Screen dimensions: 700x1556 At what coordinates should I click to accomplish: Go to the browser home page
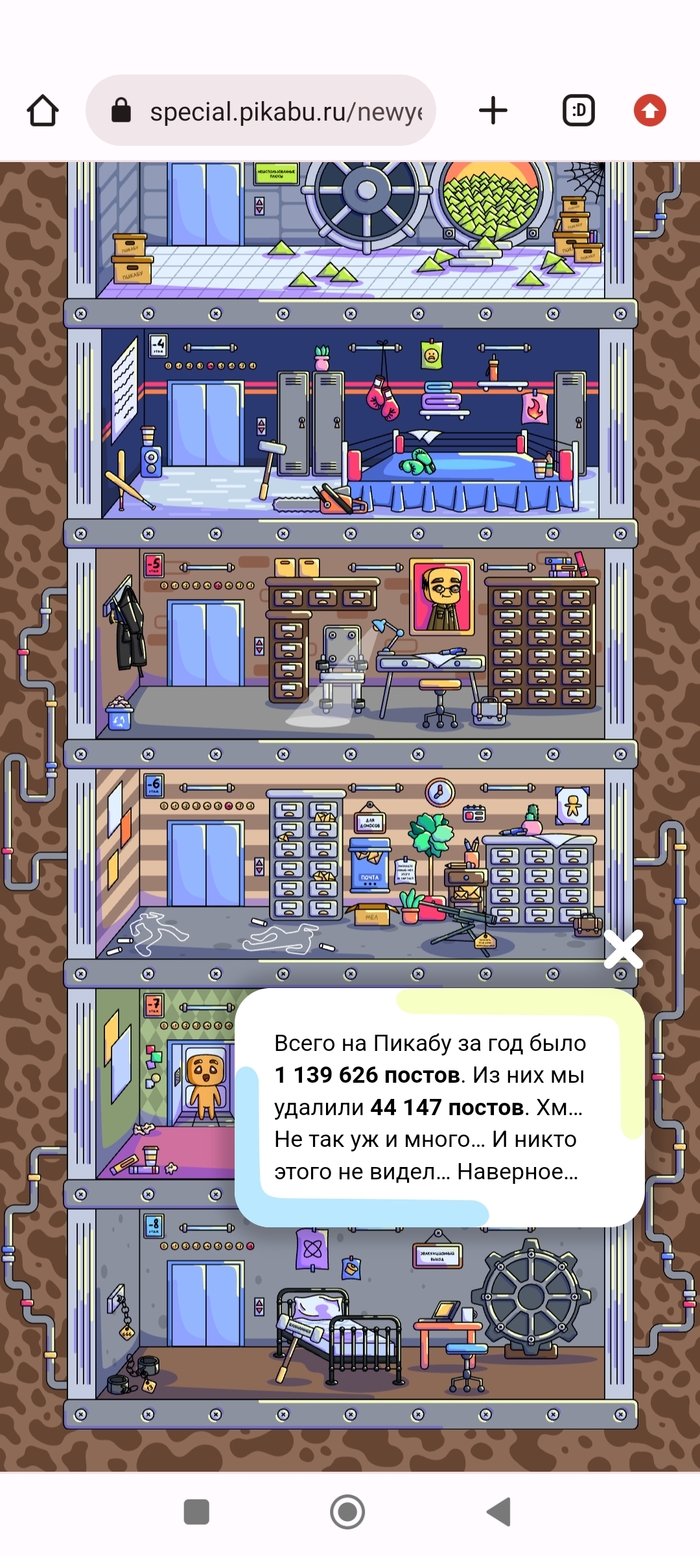coord(43,110)
